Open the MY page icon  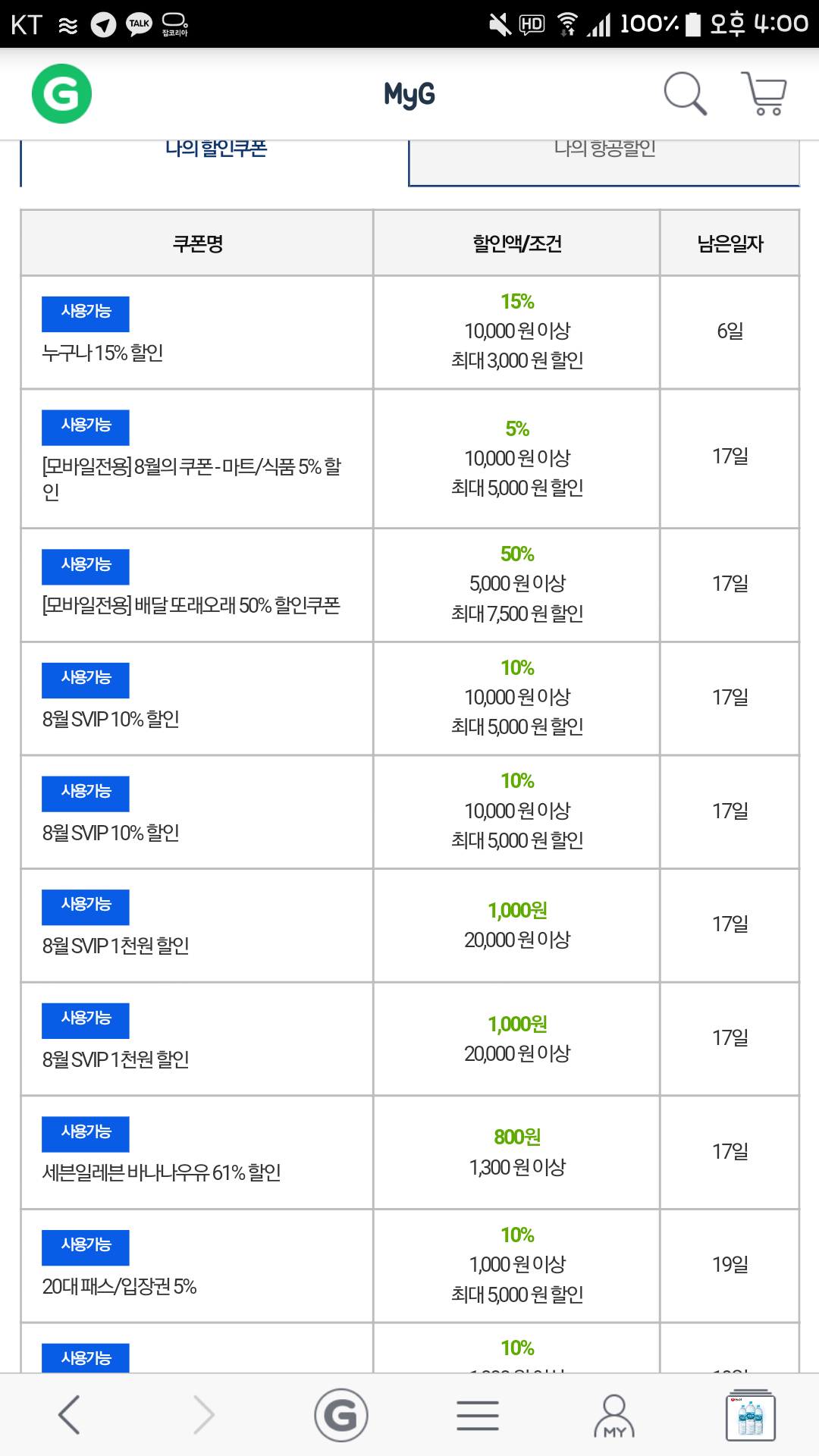click(x=614, y=1415)
